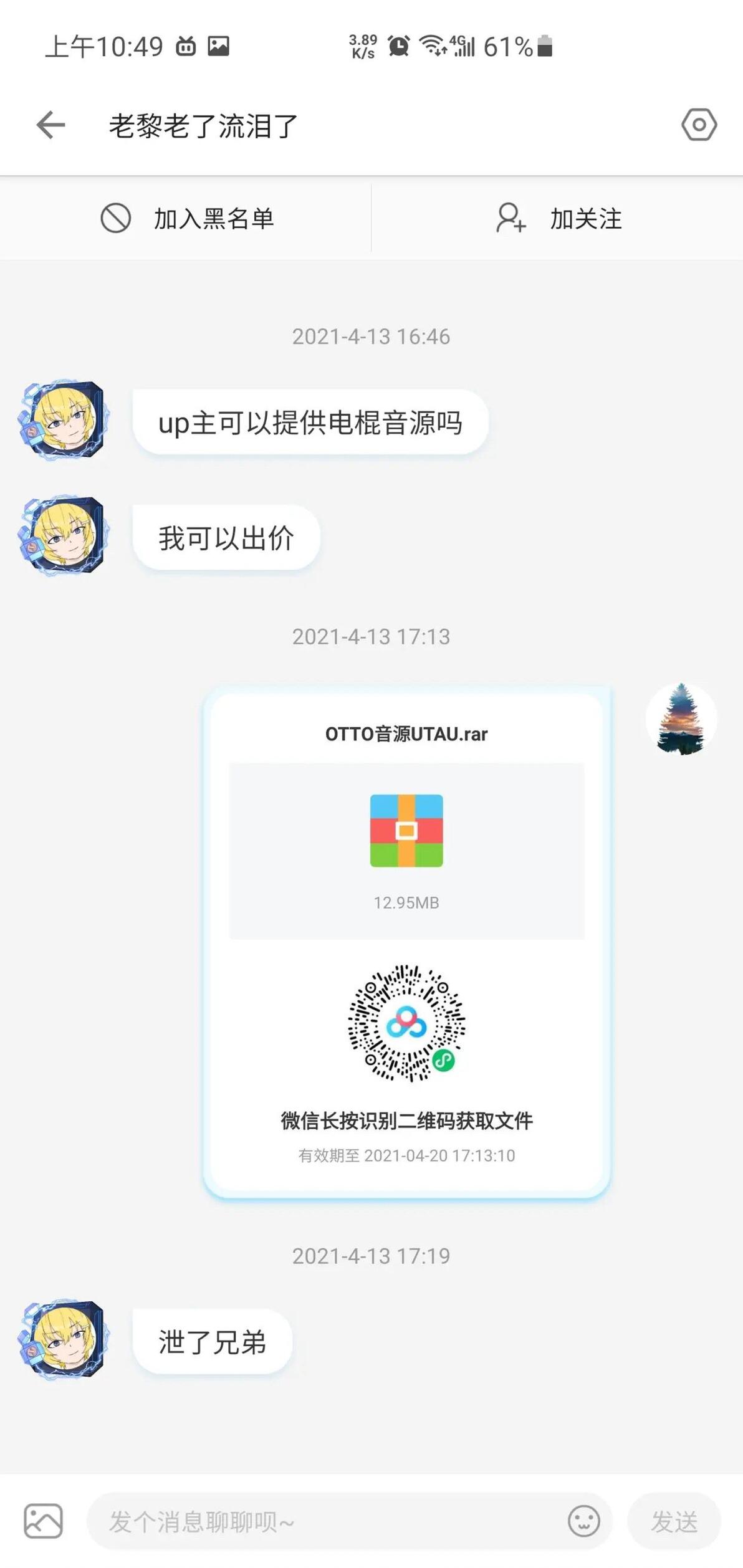The image size is (743, 1568).
Task: Tap 发送 to send the message
Action: [674, 1521]
